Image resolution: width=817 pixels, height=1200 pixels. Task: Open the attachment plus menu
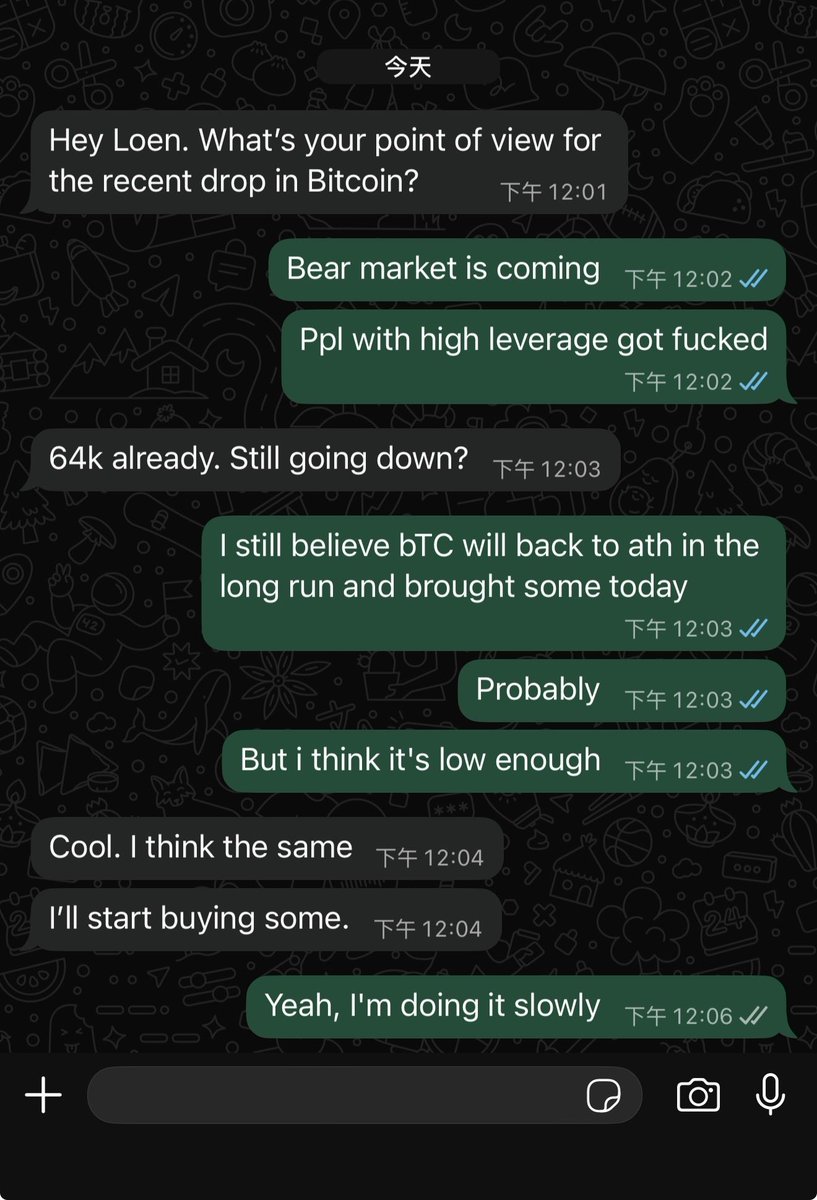43,1096
